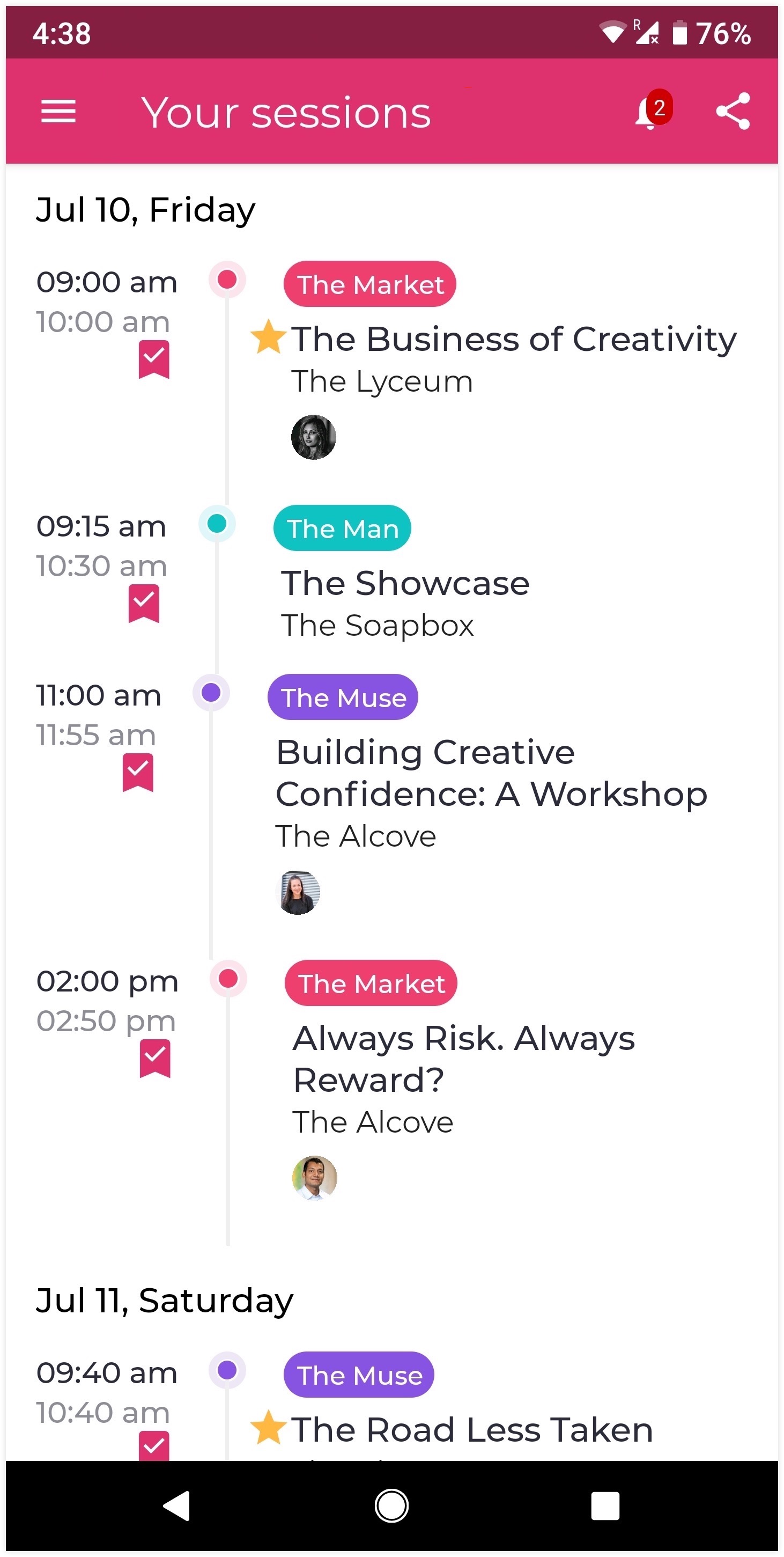This screenshot has width=784, height=1557.
Task: Go to the home screen
Action: (391, 1505)
